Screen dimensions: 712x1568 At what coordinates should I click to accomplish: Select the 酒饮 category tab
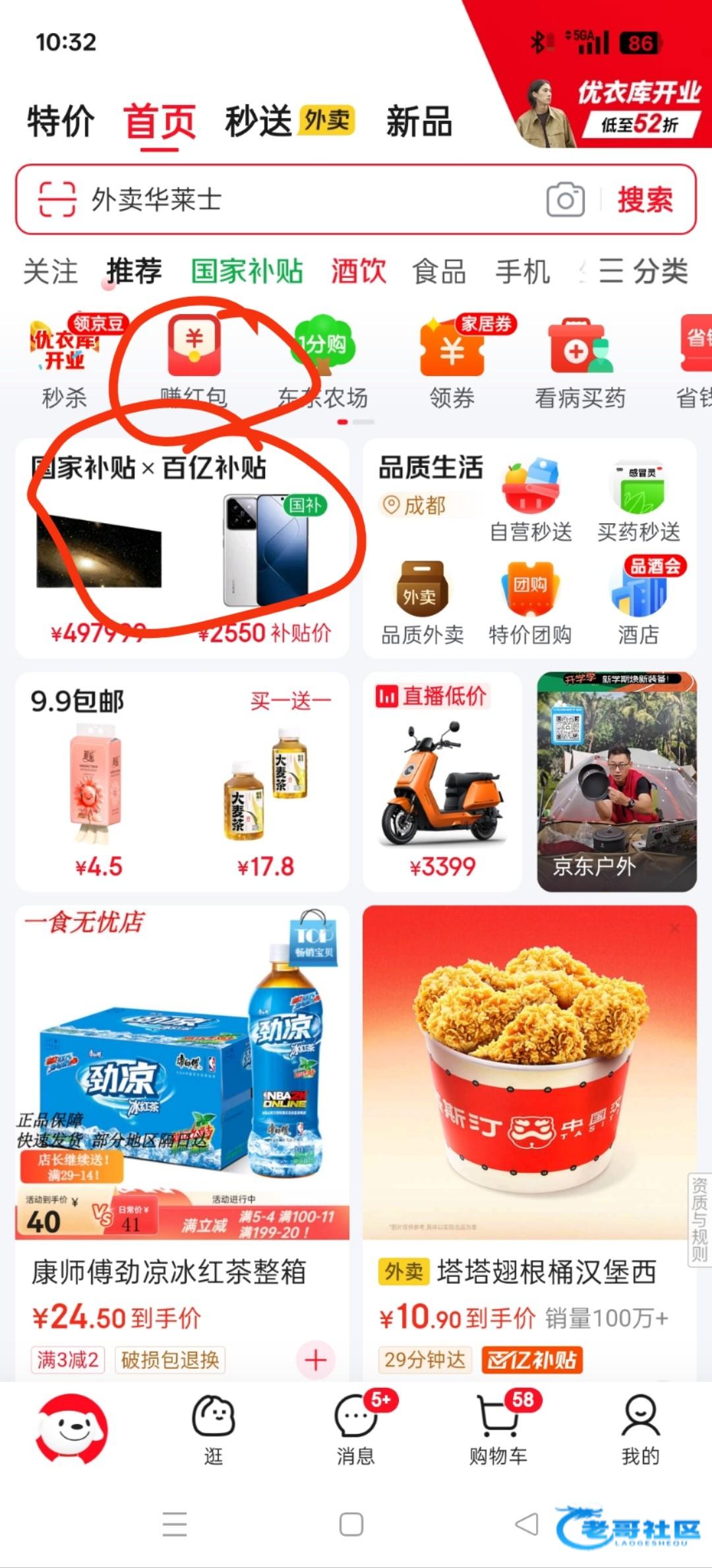[x=358, y=271]
